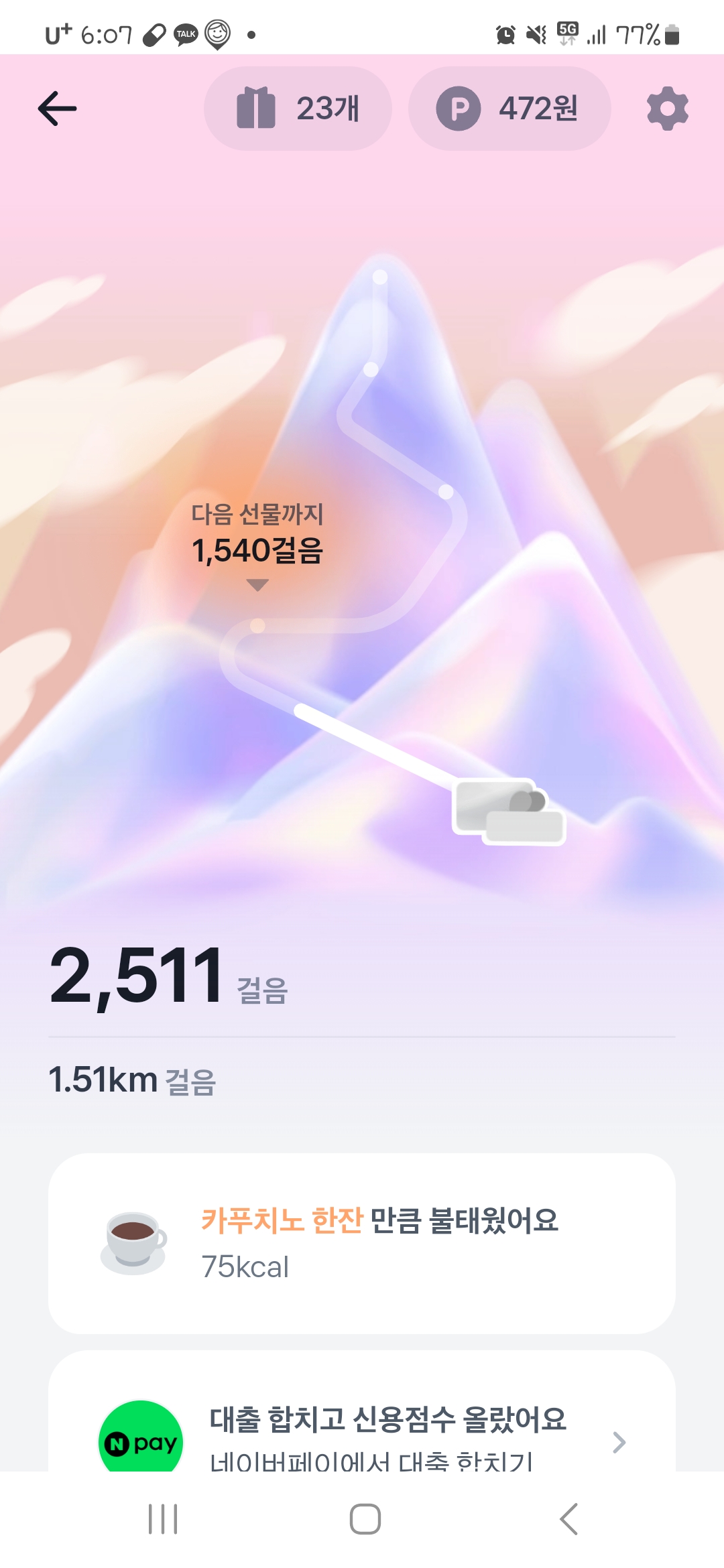Go back using the top-left arrow

58,109
